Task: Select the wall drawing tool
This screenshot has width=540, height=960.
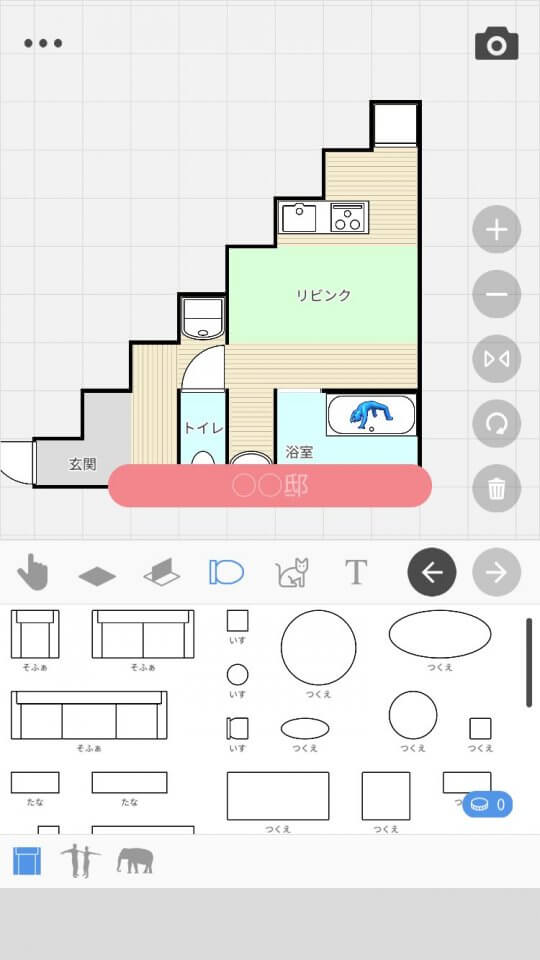Action: click(162, 572)
